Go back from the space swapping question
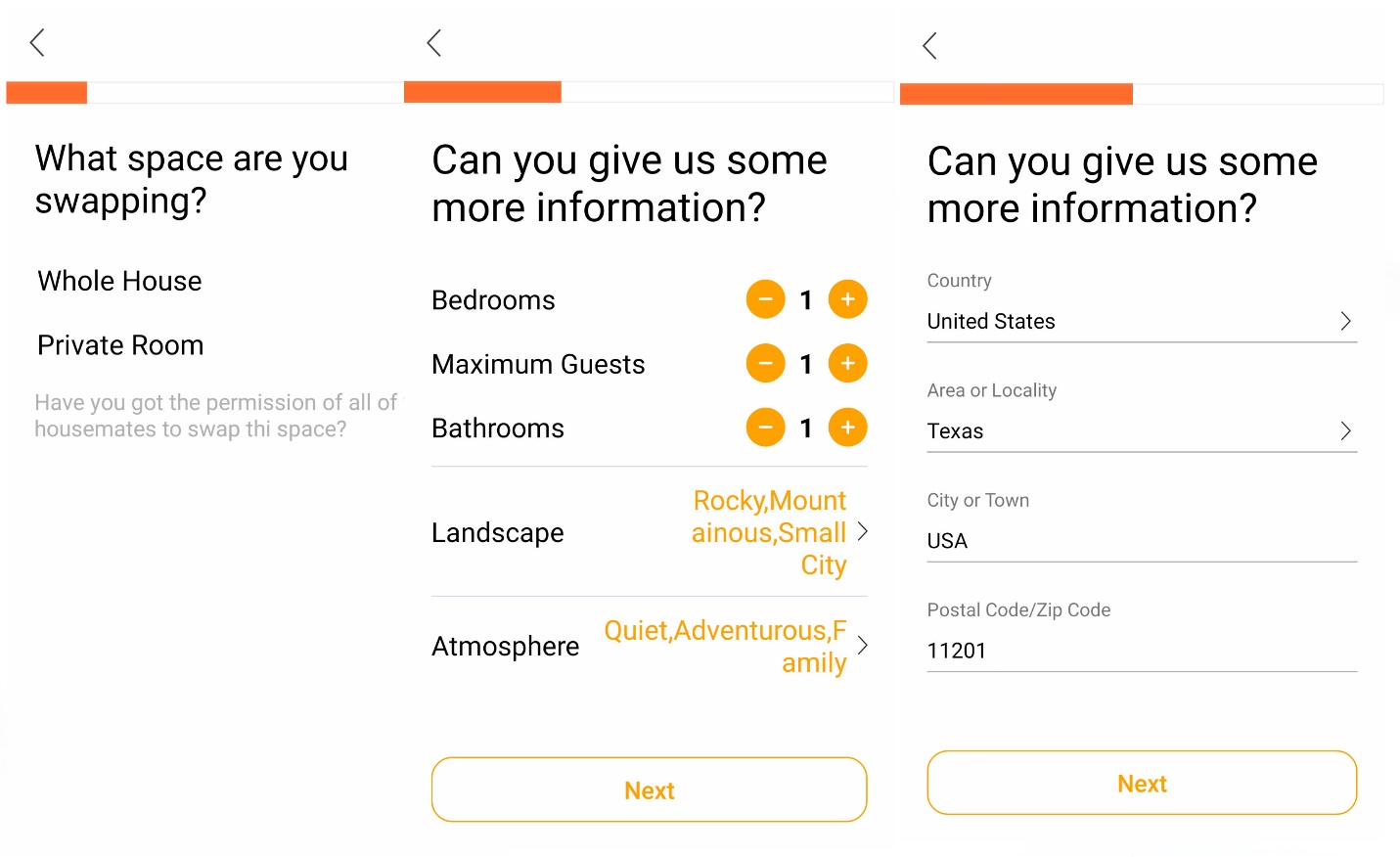 click(37, 42)
